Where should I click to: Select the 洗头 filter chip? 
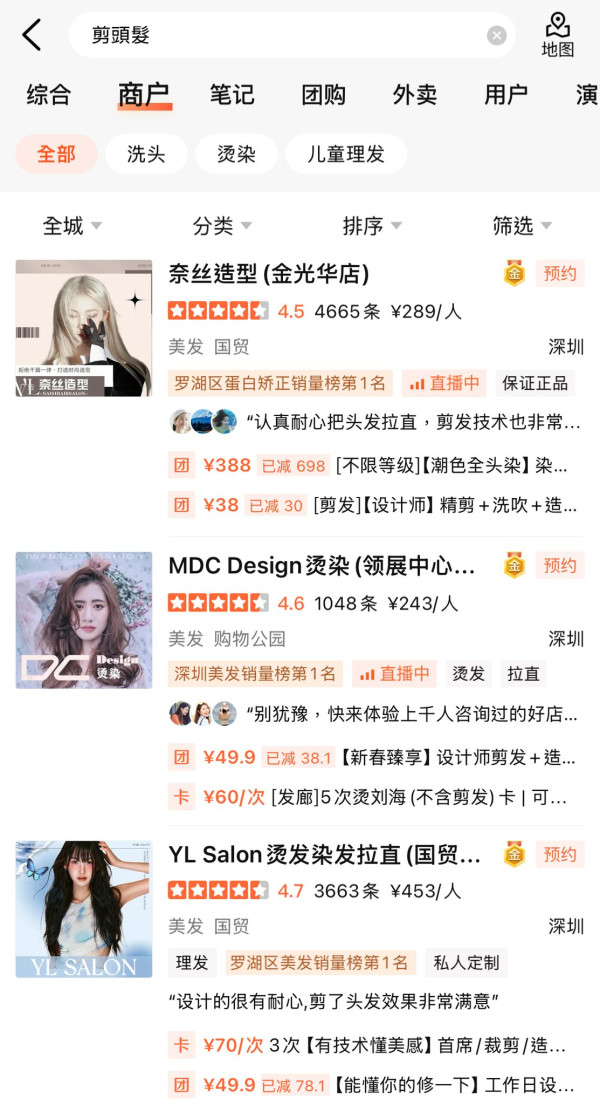pyautogui.click(x=146, y=154)
